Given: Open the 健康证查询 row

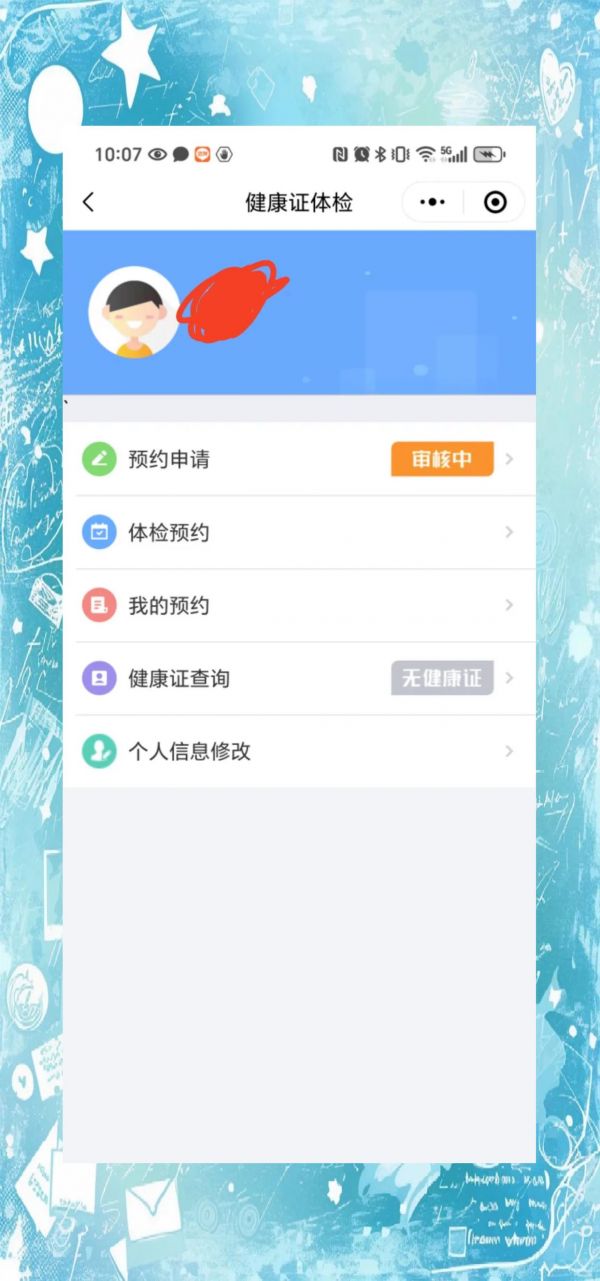Looking at the screenshot, I should [300, 679].
